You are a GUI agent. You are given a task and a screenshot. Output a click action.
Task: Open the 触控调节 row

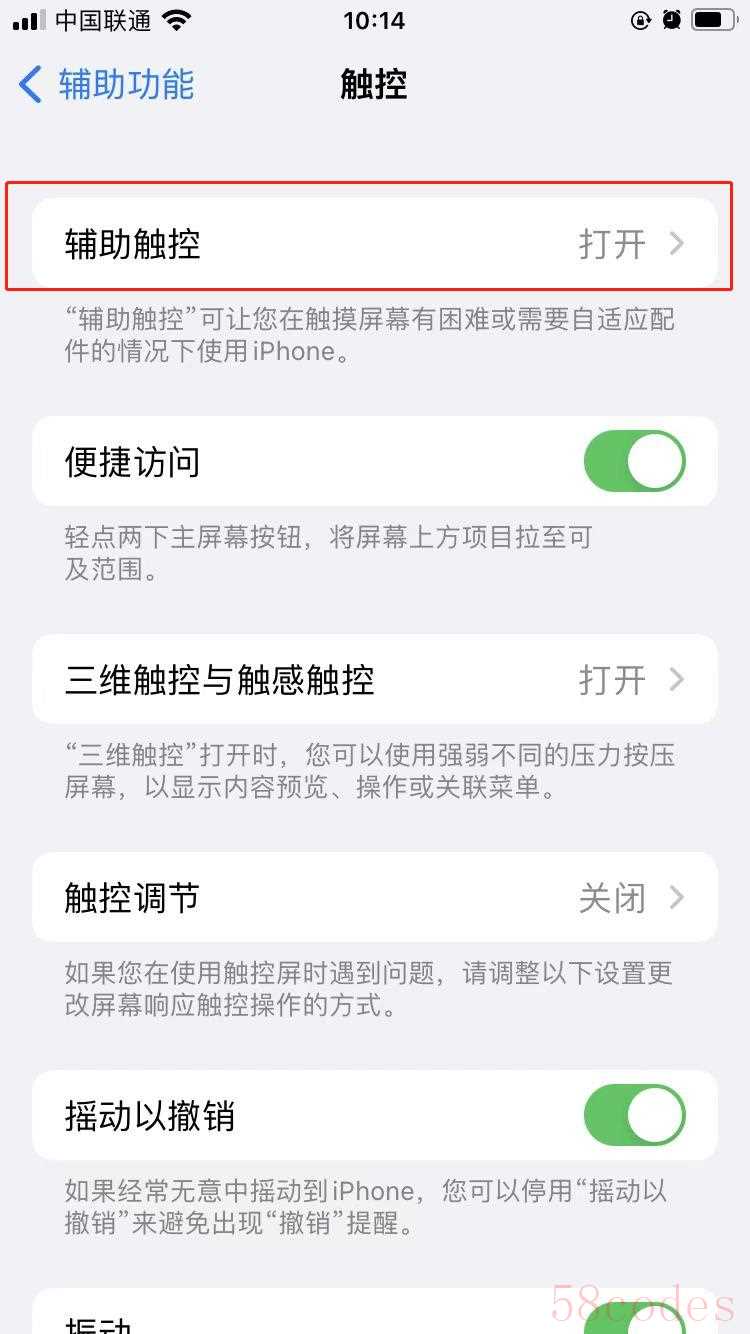(x=375, y=897)
